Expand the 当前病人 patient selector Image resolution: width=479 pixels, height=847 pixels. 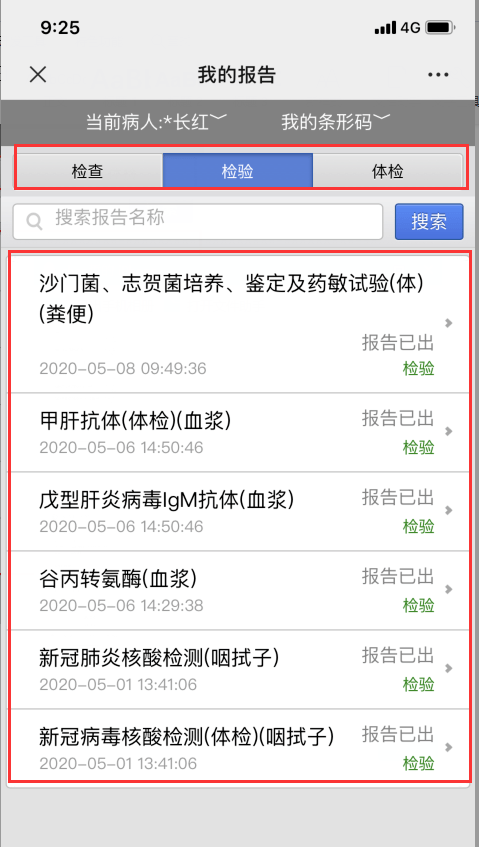coord(156,122)
